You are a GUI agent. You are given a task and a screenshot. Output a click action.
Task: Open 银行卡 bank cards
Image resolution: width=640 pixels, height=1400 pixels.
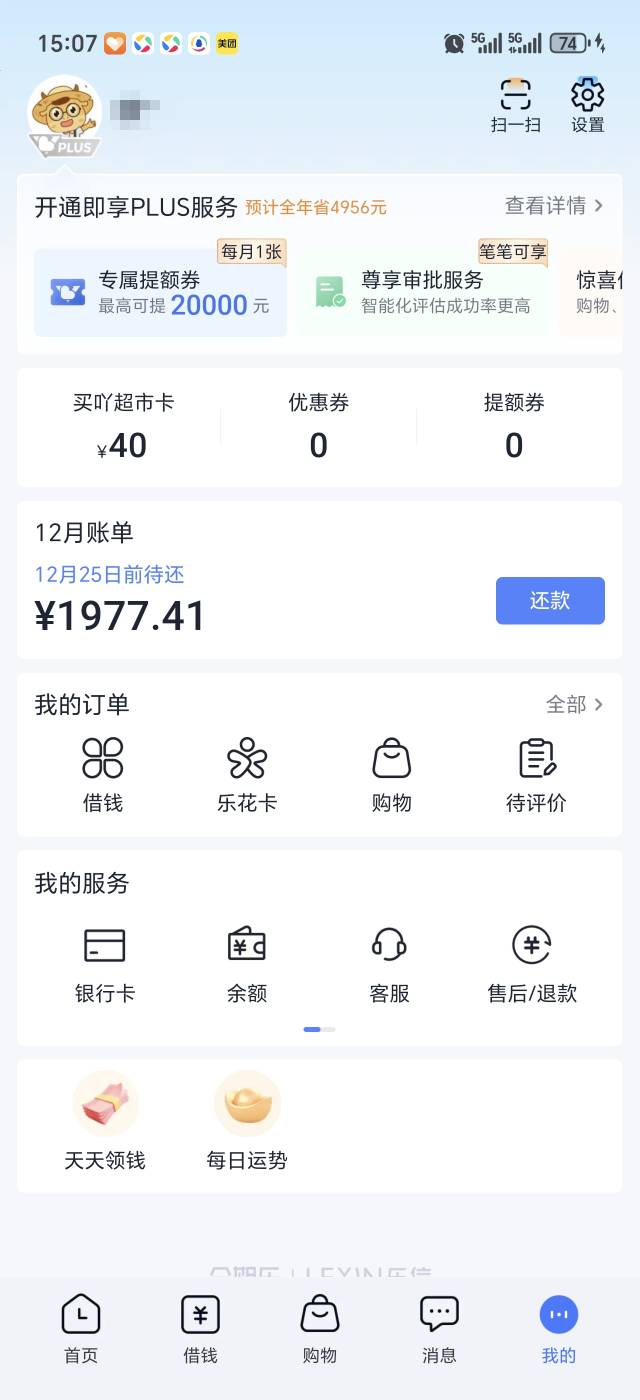[105, 964]
